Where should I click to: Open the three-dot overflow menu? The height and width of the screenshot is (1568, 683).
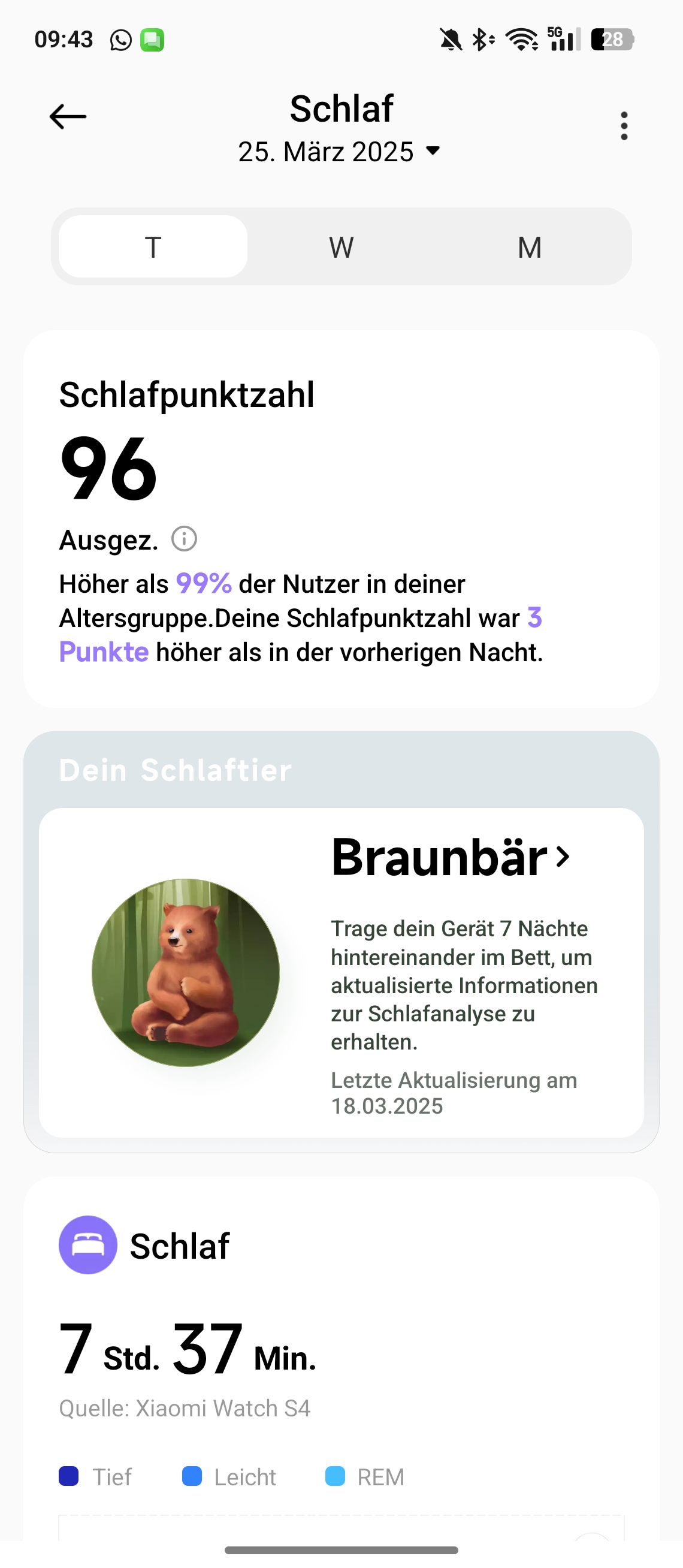tap(624, 126)
